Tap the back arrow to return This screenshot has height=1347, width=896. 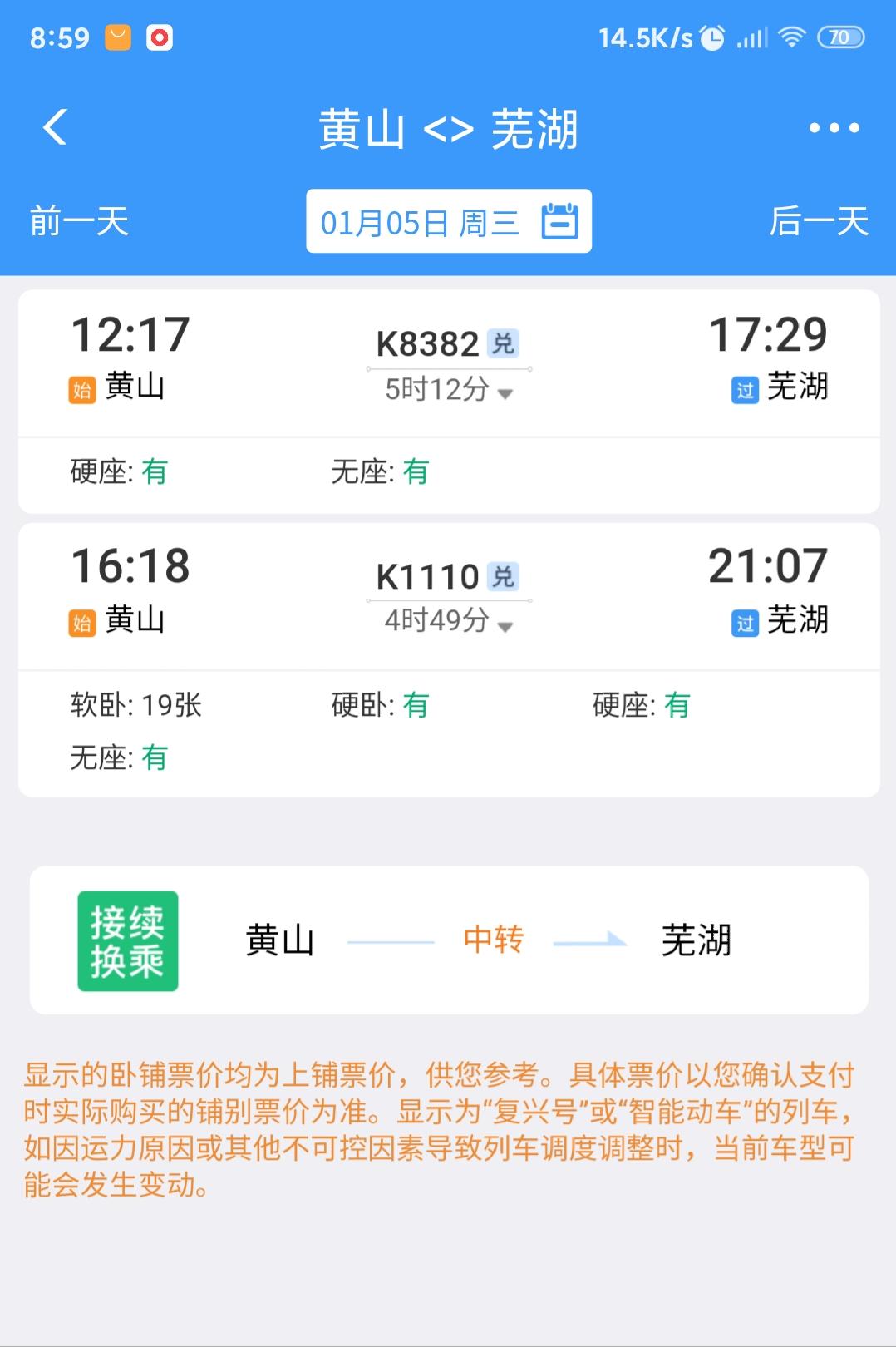(x=52, y=129)
